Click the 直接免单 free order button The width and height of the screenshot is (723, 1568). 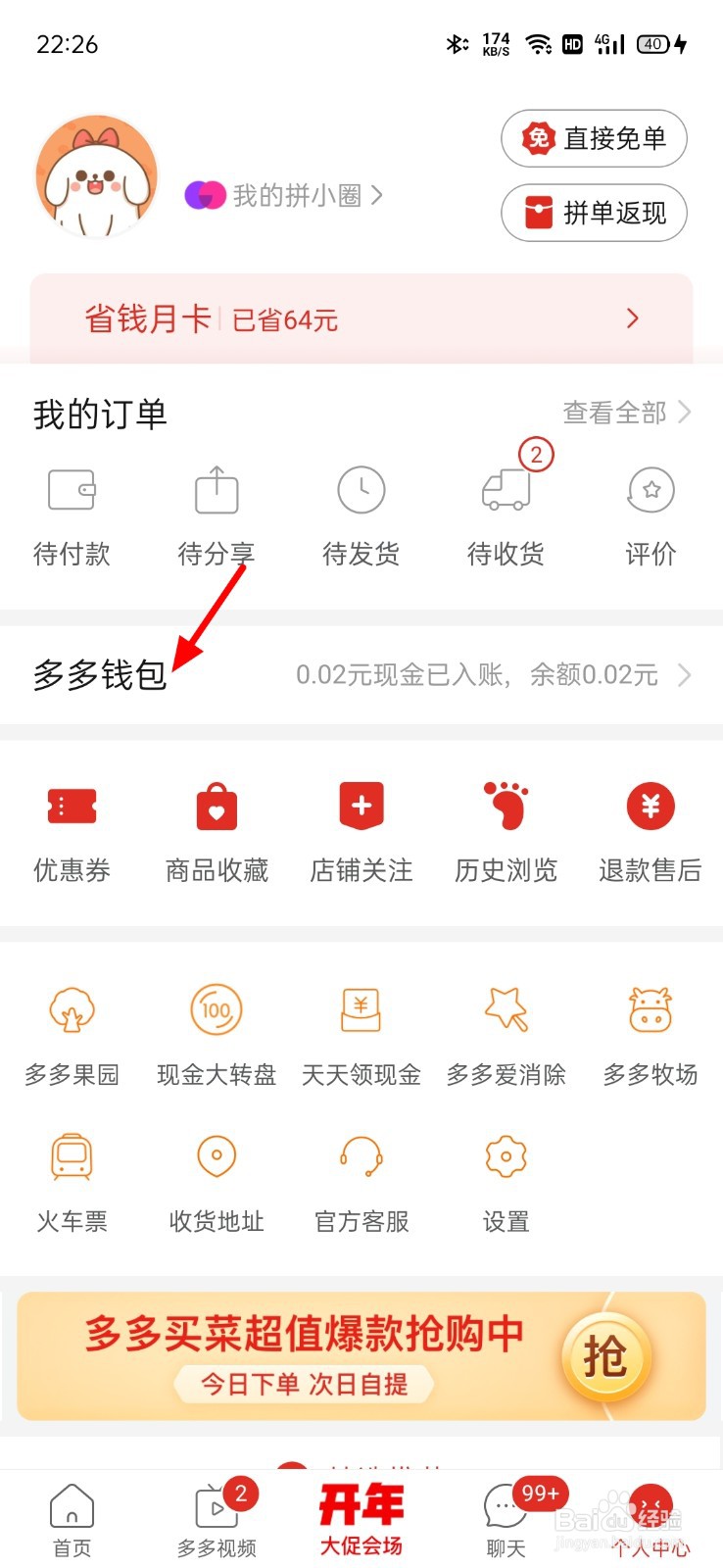click(x=593, y=138)
